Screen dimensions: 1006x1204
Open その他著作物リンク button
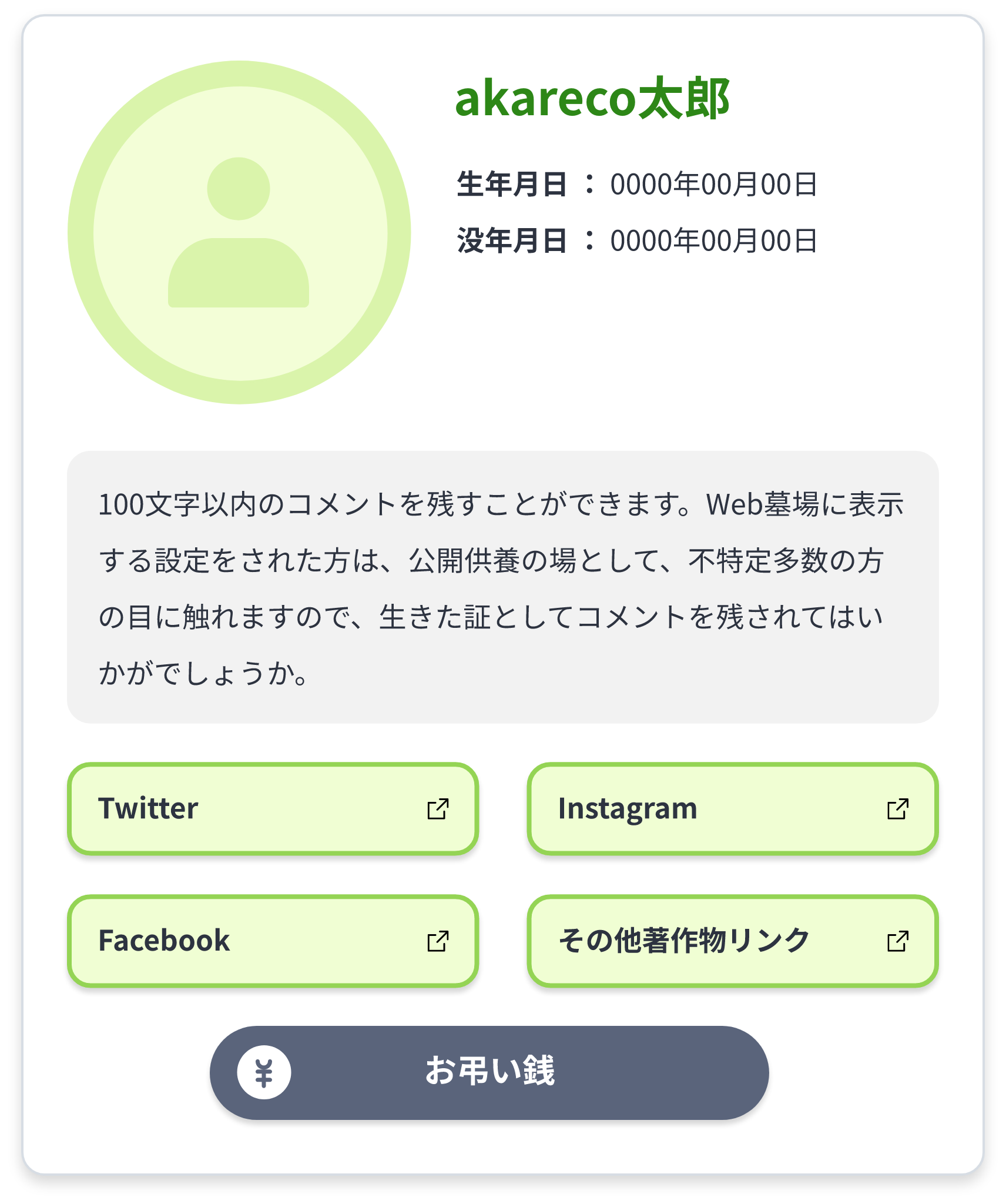pyautogui.click(x=732, y=941)
